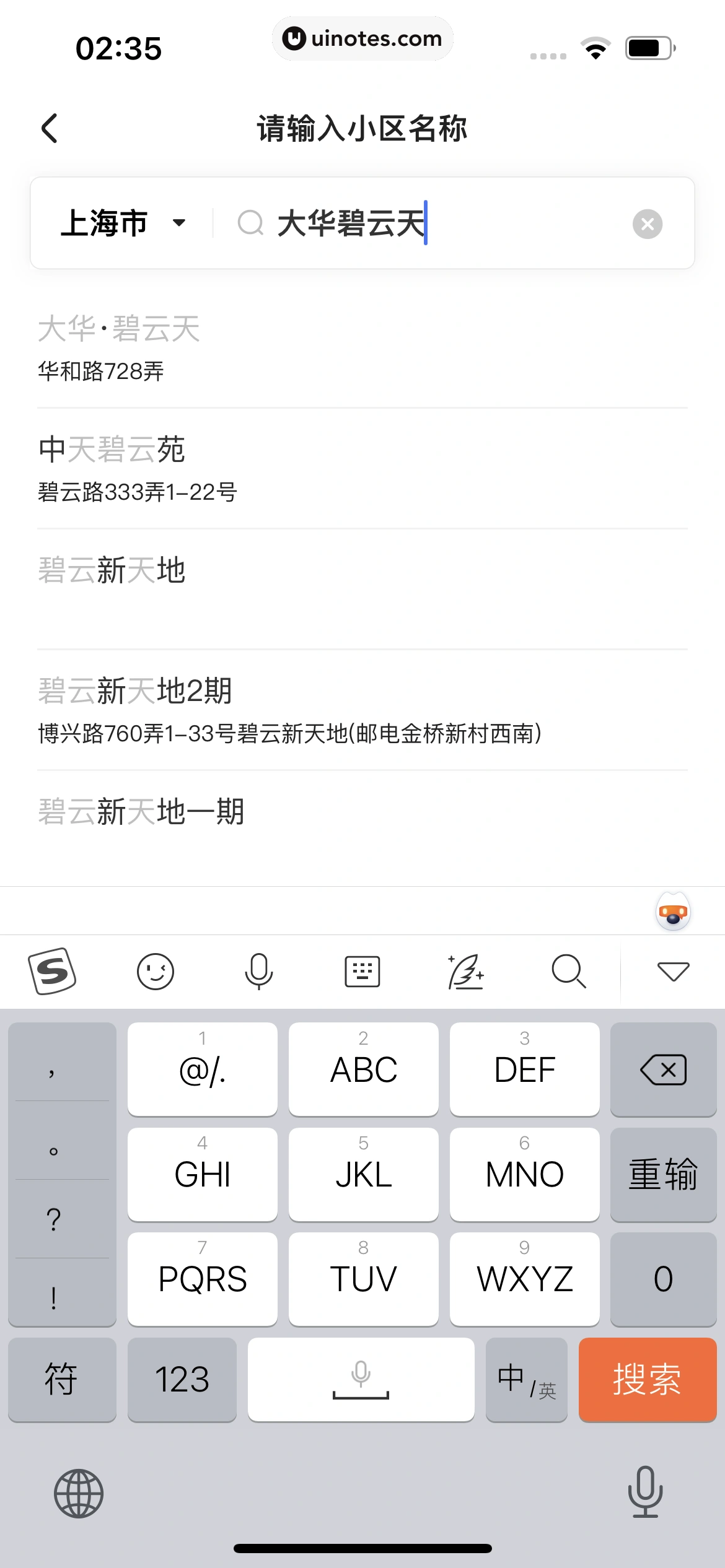This screenshot has height=1568, width=725.
Task: Collapse the keyboard with the down arrow
Action: click(x=673, y=970)
